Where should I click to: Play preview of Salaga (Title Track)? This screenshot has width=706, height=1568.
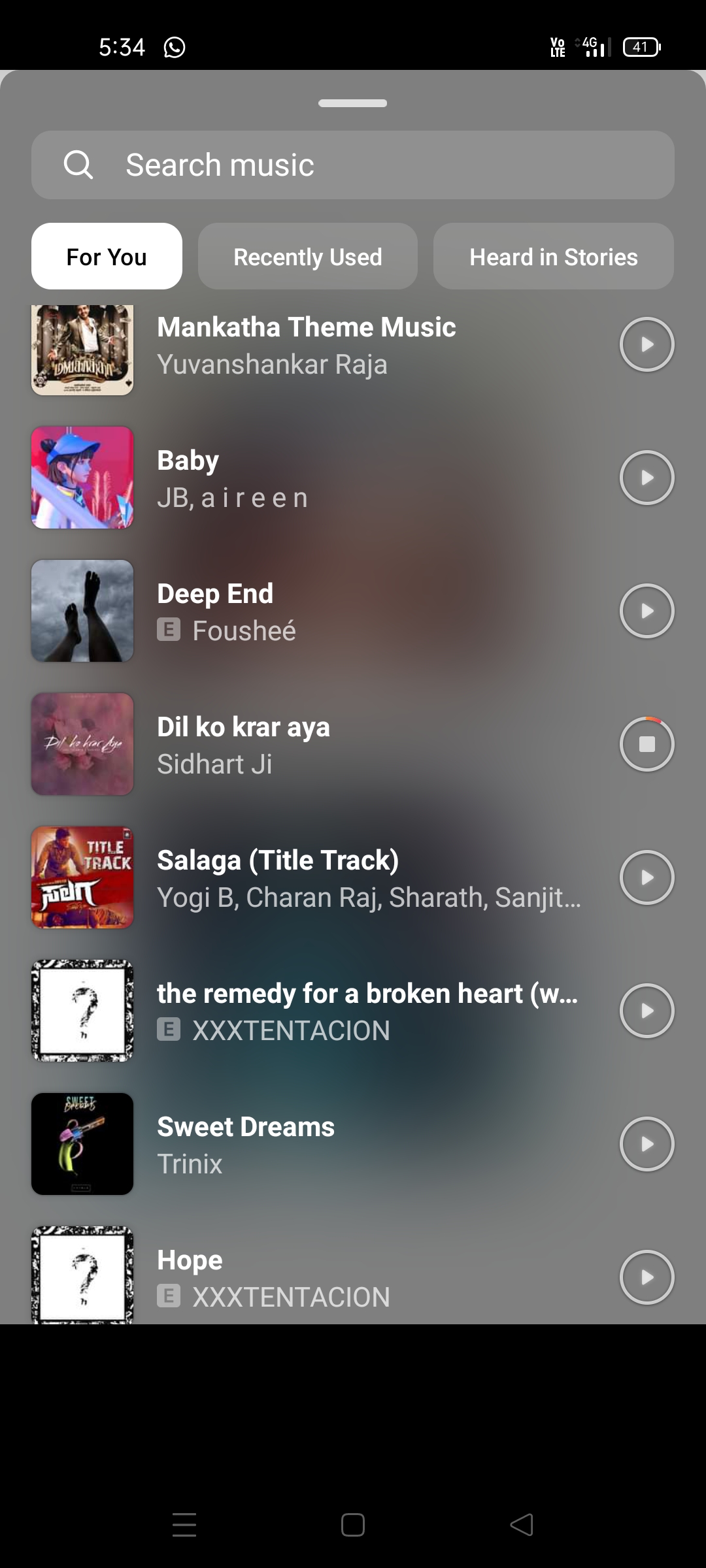click(647, 877)
